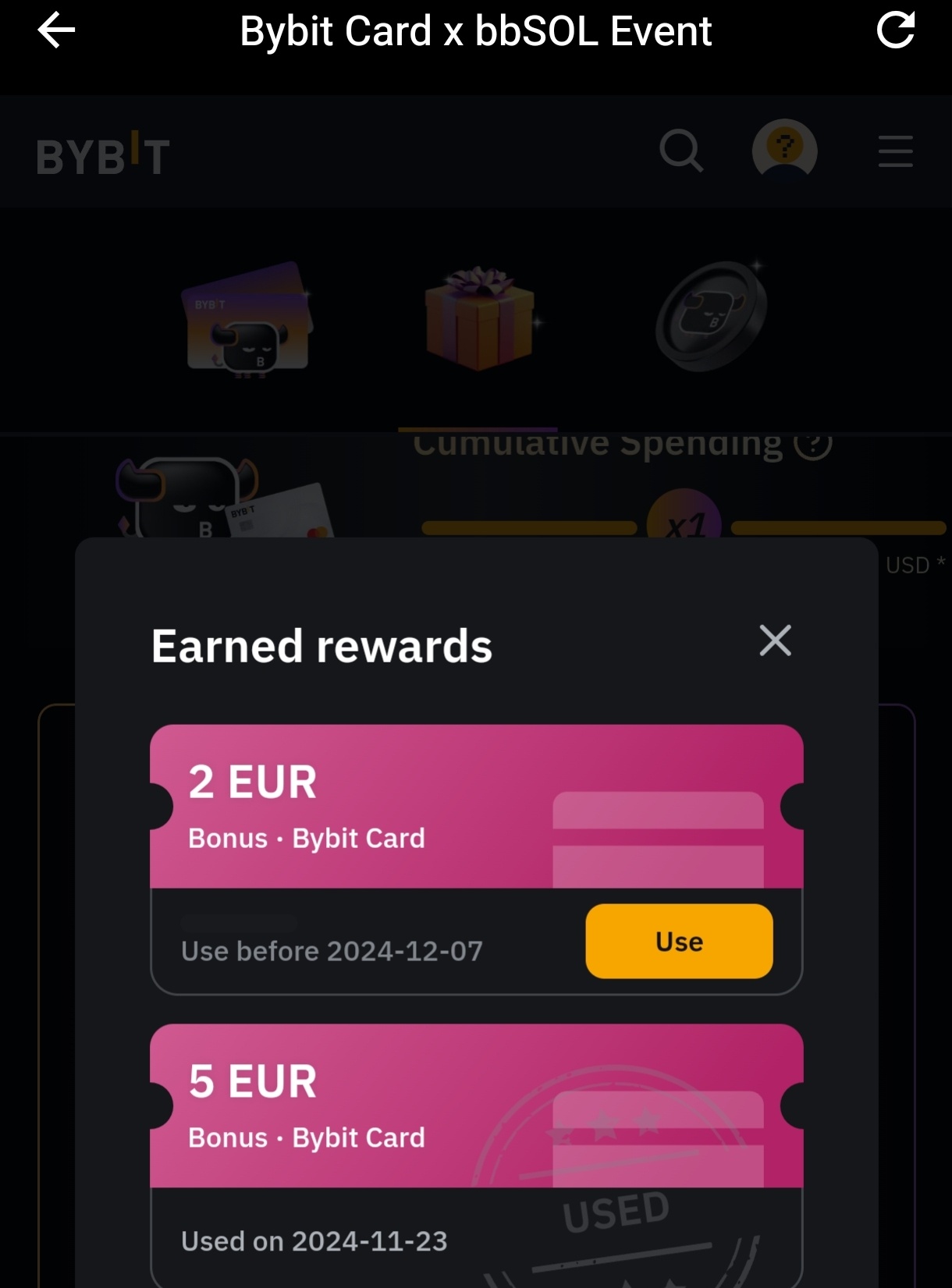Refresh the event page
This screenshot has height=1288, width=952.
pyautogui.click(x=895, y=31)
